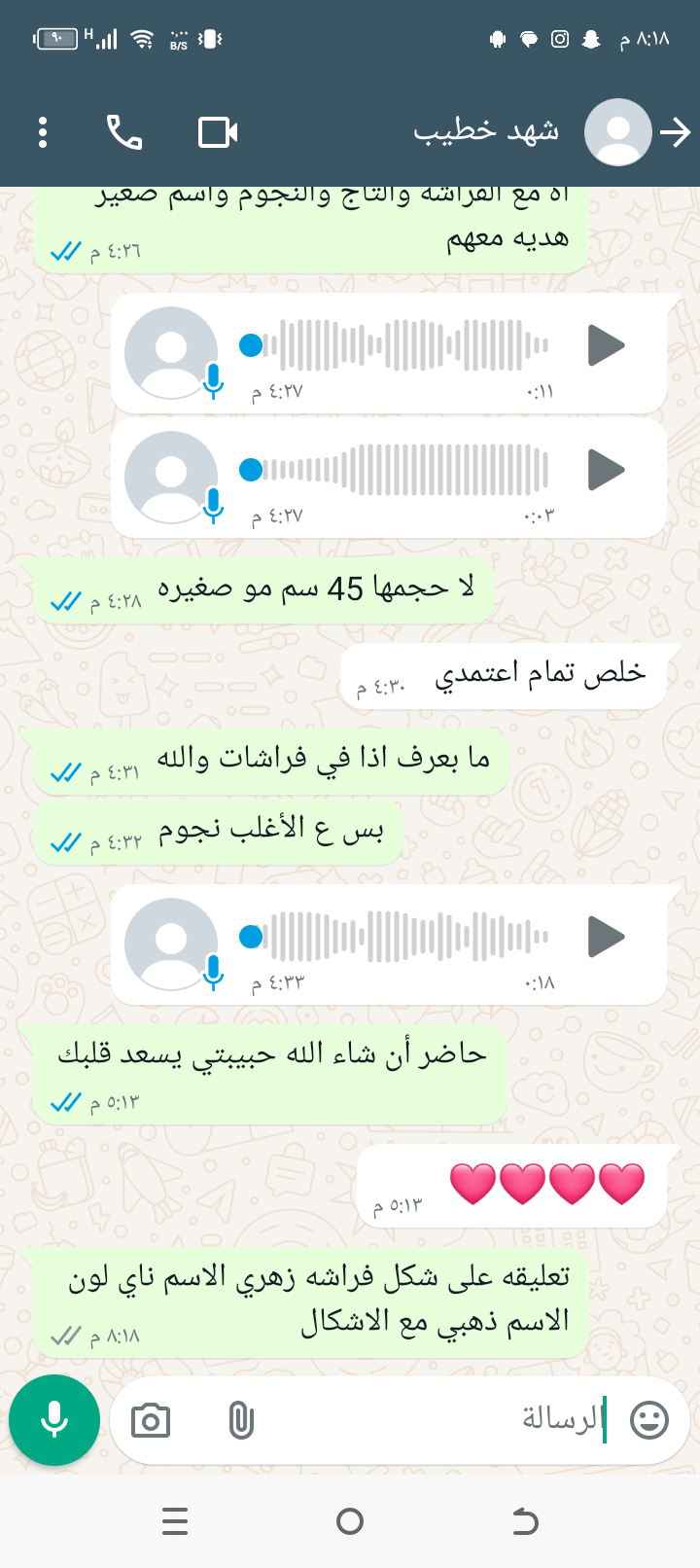Attach a file with the paperclip icon
The image size is (700, 1568).
pyautogui.click(x=241, y=1421)
